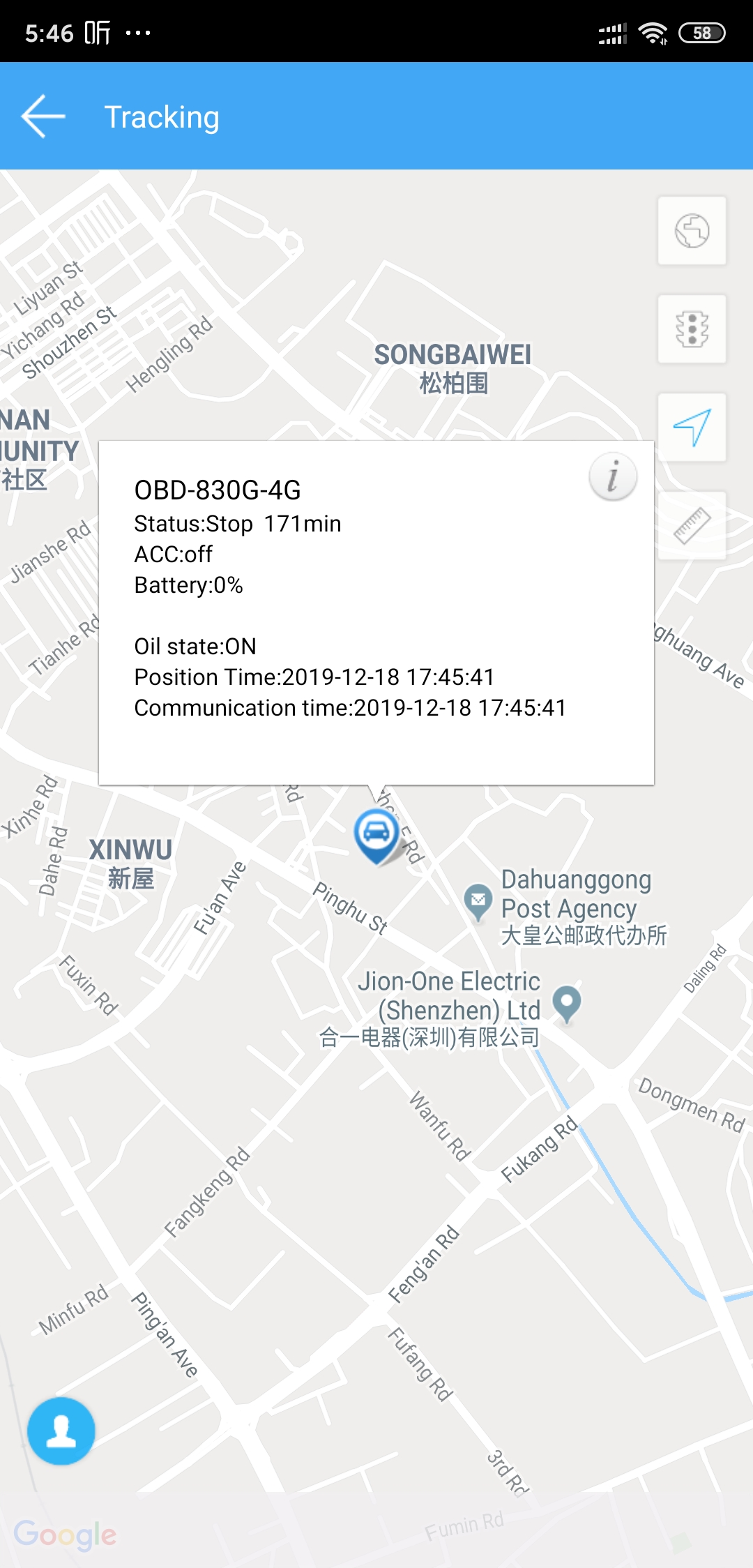Screen dimensions: 753x1568
Task: Tap the blue person location button
Action: tap(61, 1431)
